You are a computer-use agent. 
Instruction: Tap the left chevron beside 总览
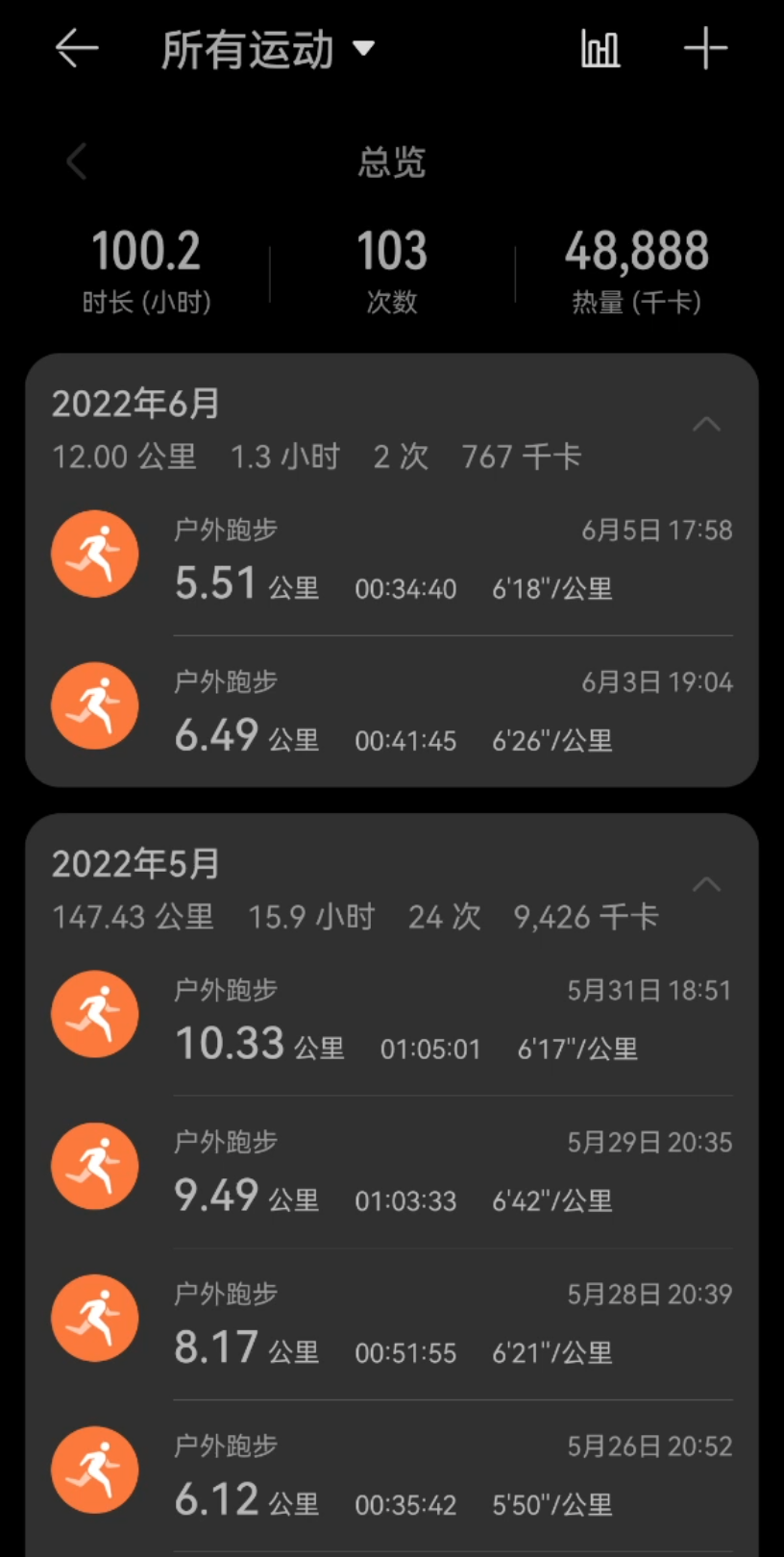click(x=76, y=161)
